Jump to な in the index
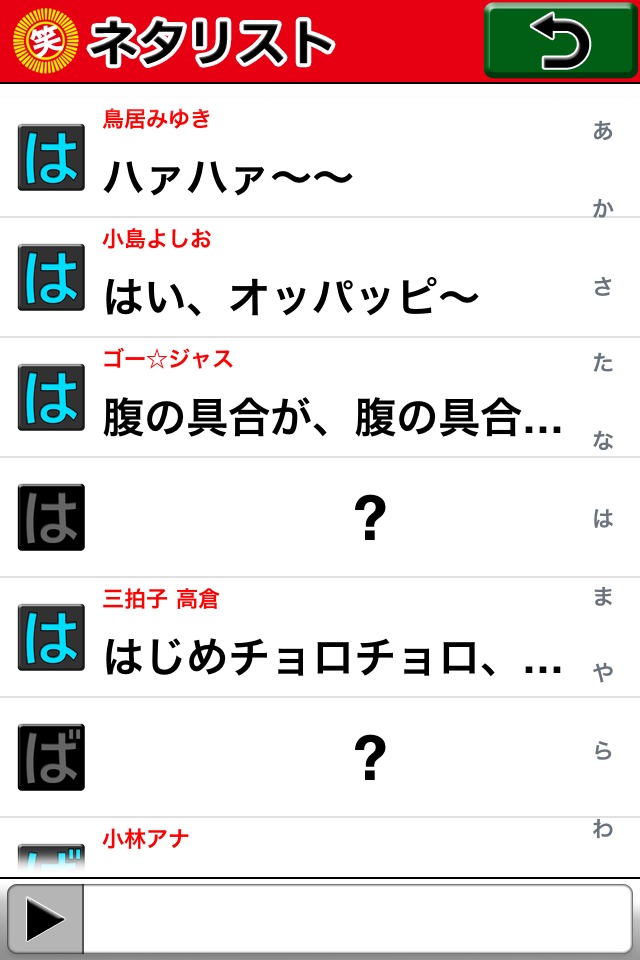This screenshot has width=640, height=960. [603, 441]
